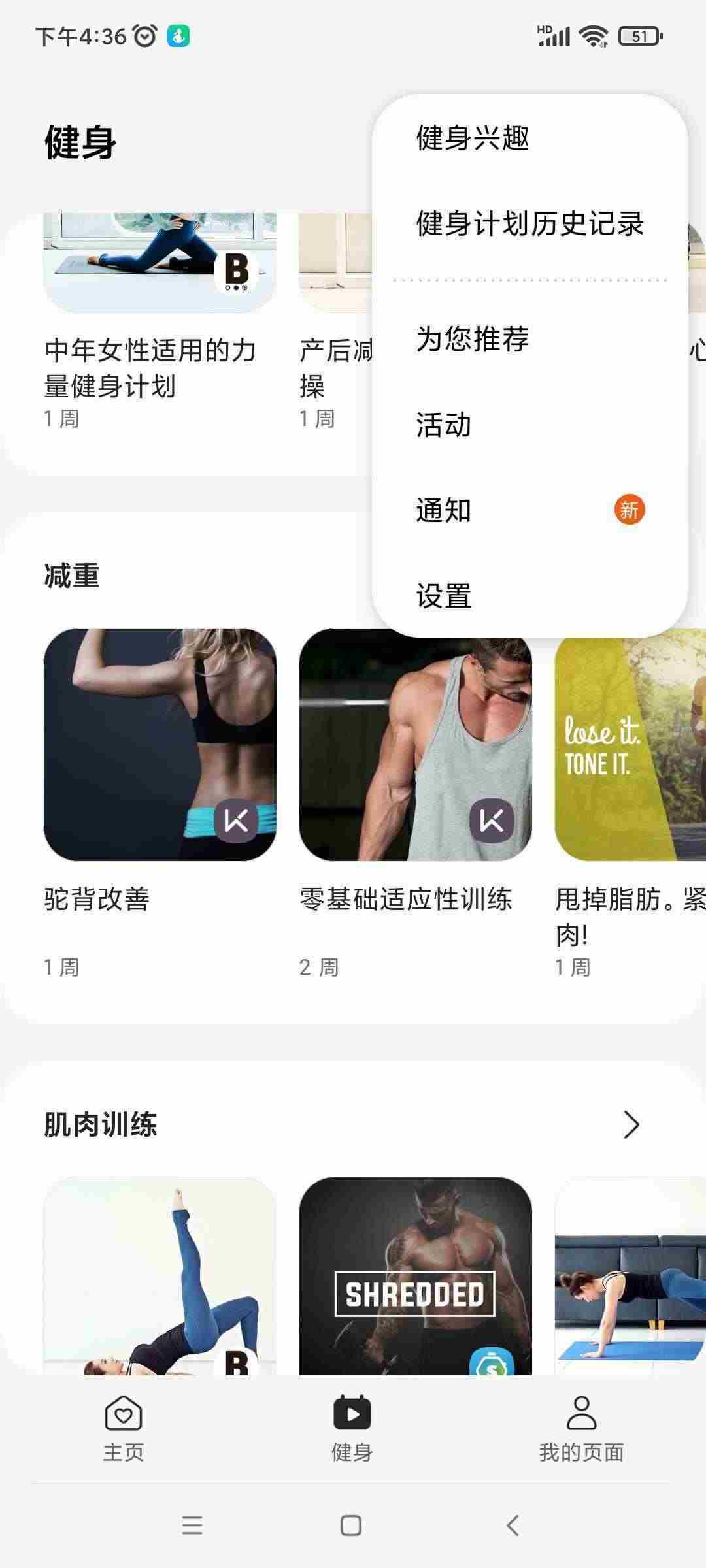Tap the system back button
This screenshot has height=1568, width=706.
tap(513, 1526)
